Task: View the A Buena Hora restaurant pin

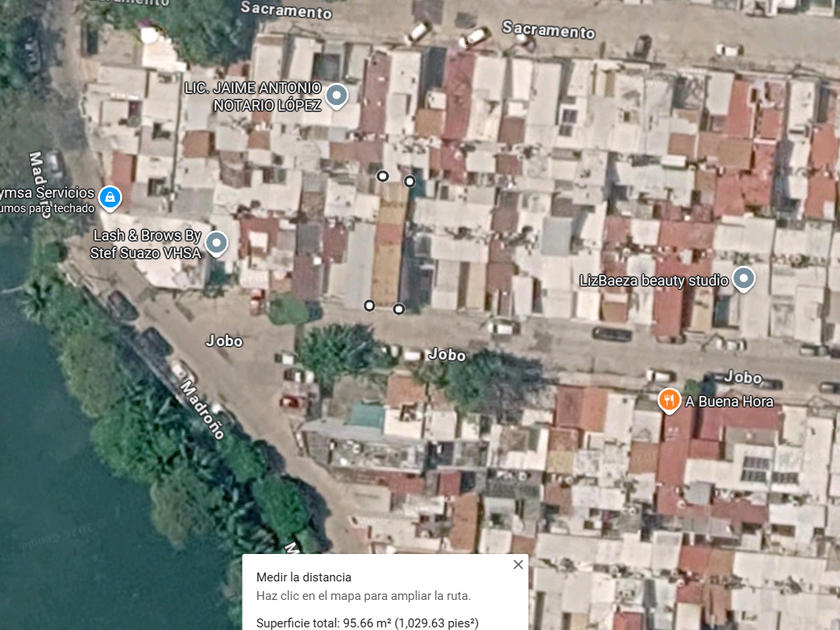Action: pyautogui.click(x=669, y=401)
